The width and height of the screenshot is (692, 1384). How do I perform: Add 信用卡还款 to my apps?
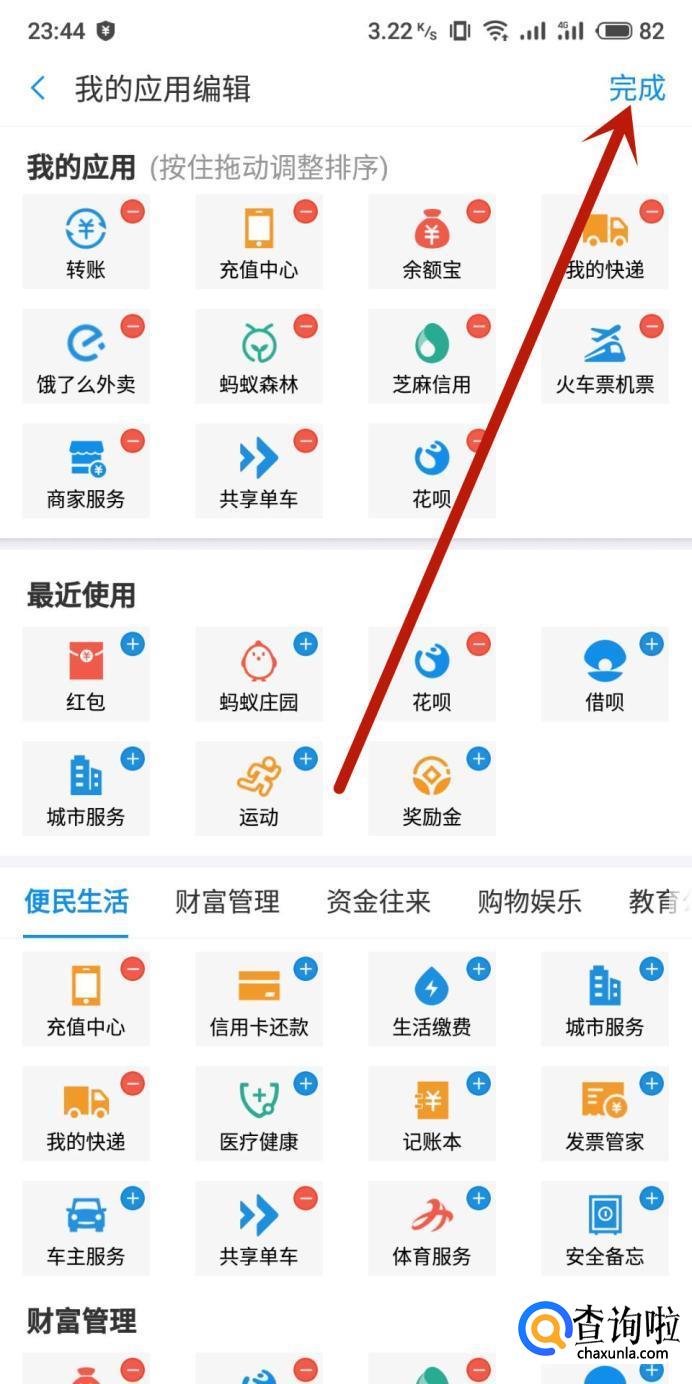point(306,969)
